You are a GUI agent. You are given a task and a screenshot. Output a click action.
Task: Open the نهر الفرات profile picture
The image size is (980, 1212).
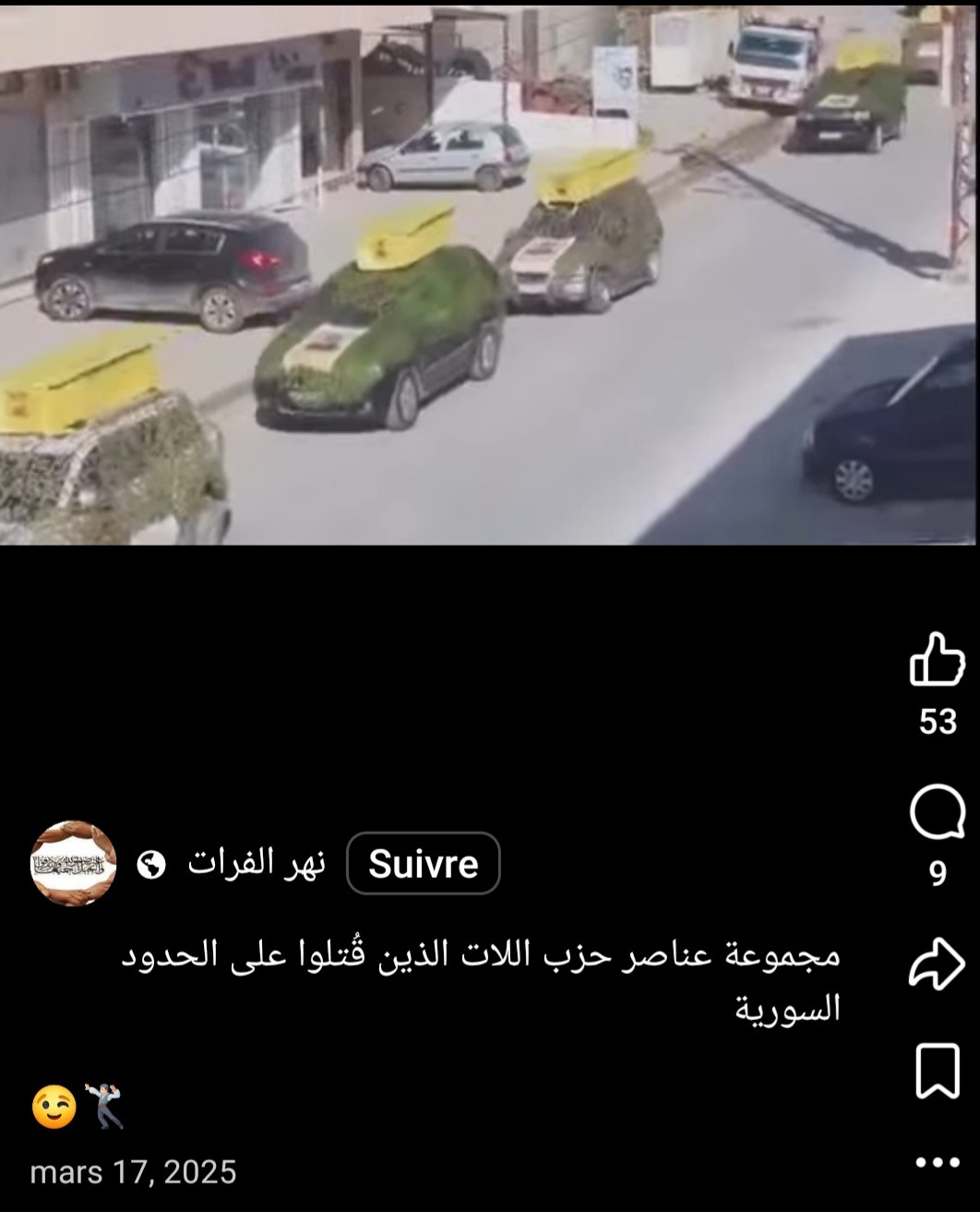pos(74,864)
